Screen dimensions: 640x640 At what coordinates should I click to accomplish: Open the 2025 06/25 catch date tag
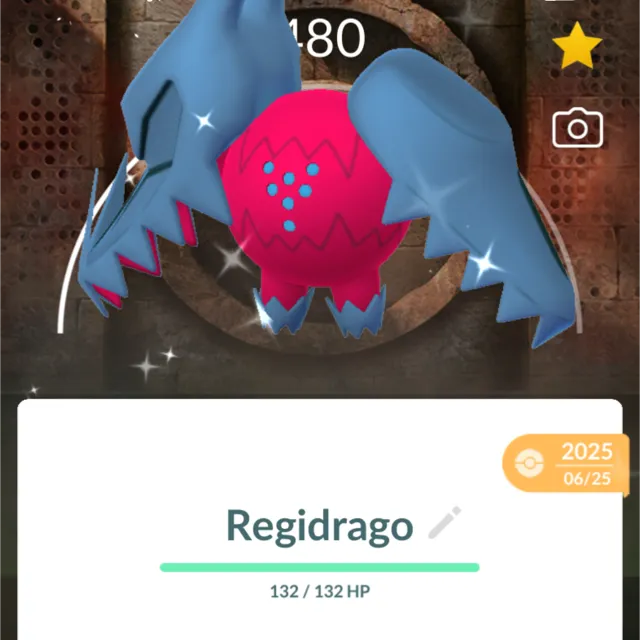click(x=566, y=463)
